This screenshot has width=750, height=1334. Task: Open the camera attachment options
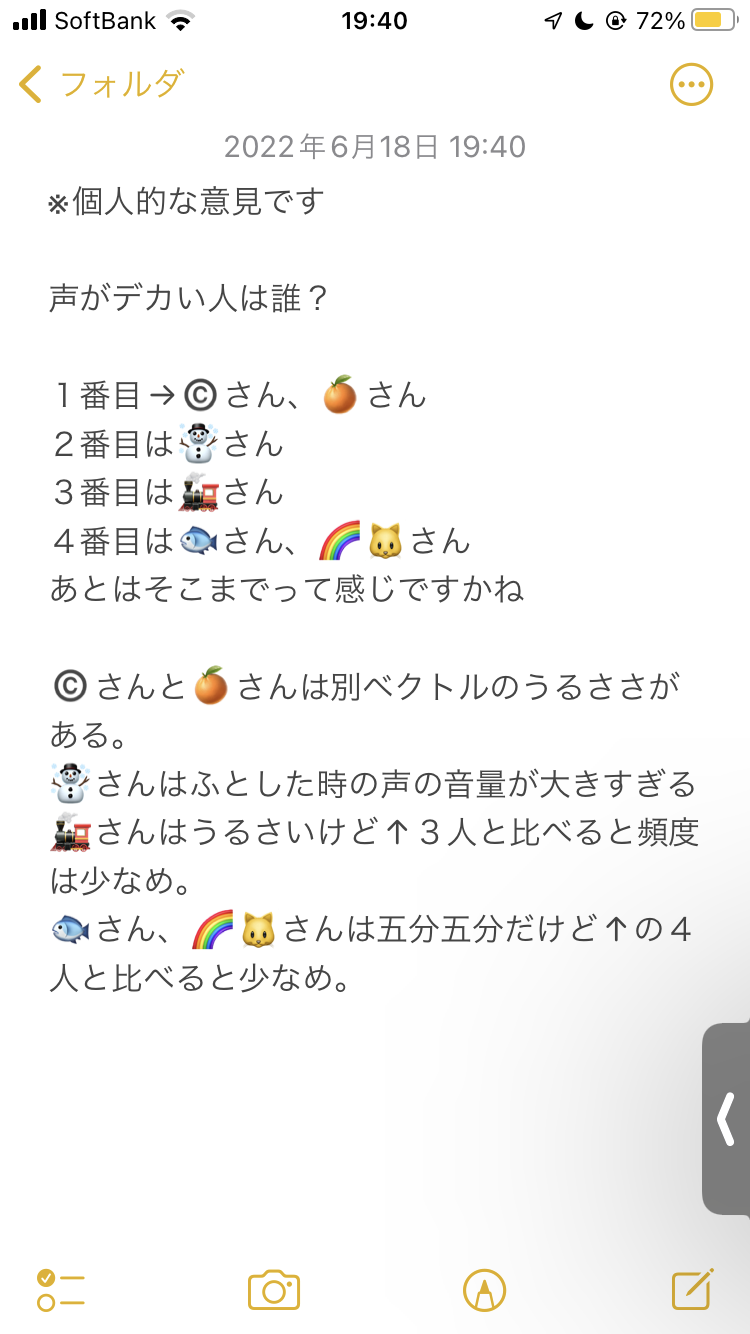tap(274, 1290)
